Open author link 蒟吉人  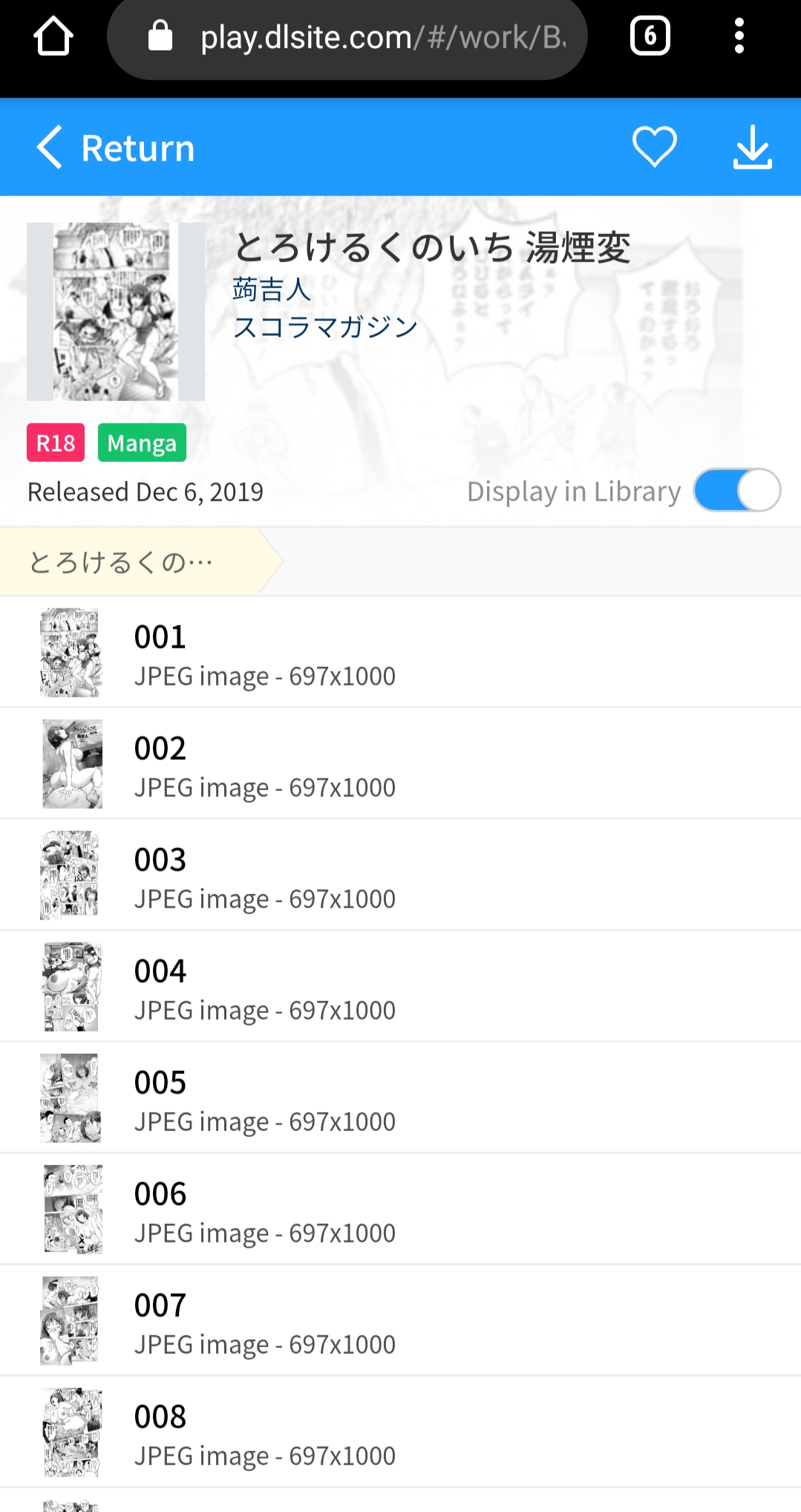point(272,289)
